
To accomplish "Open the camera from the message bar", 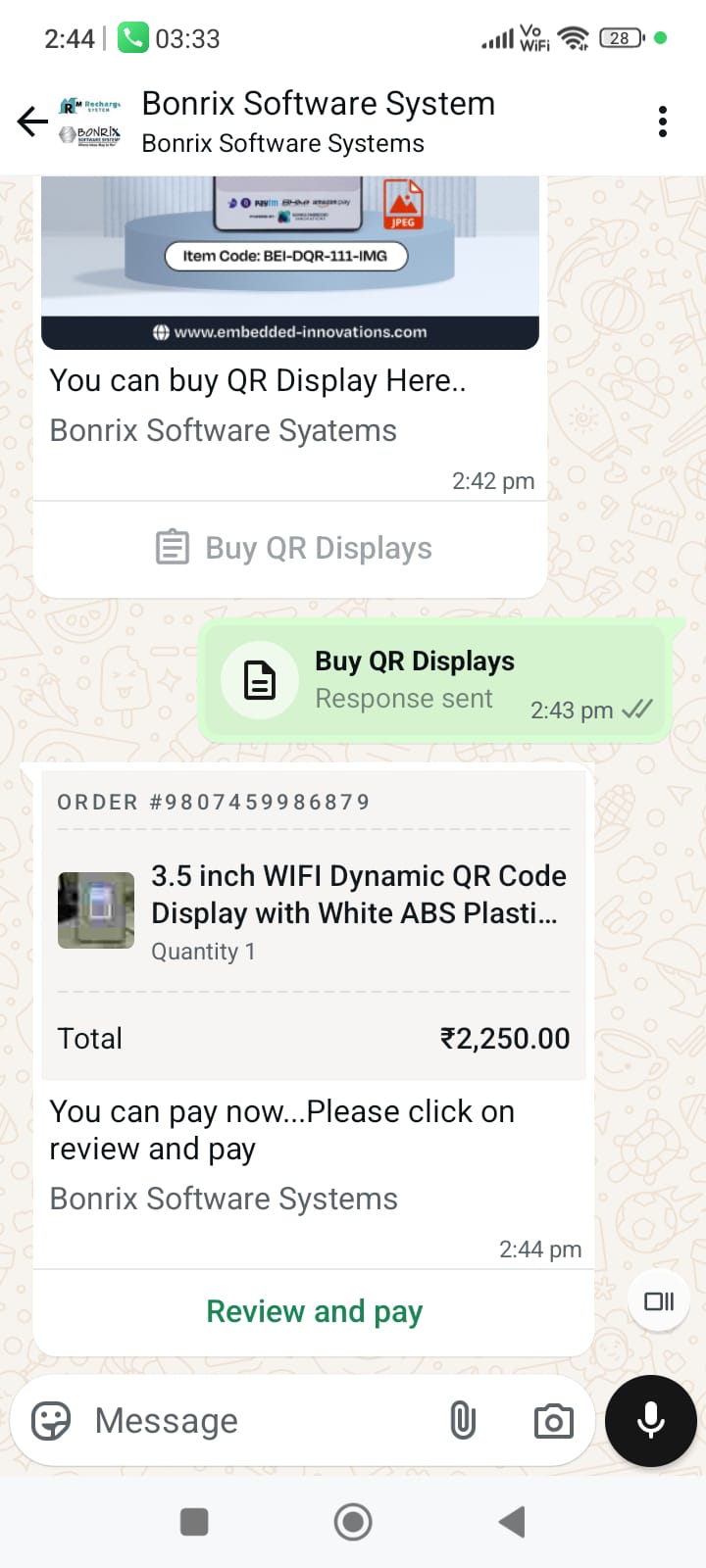I will pyautogui.click(x=553, y=1421).
